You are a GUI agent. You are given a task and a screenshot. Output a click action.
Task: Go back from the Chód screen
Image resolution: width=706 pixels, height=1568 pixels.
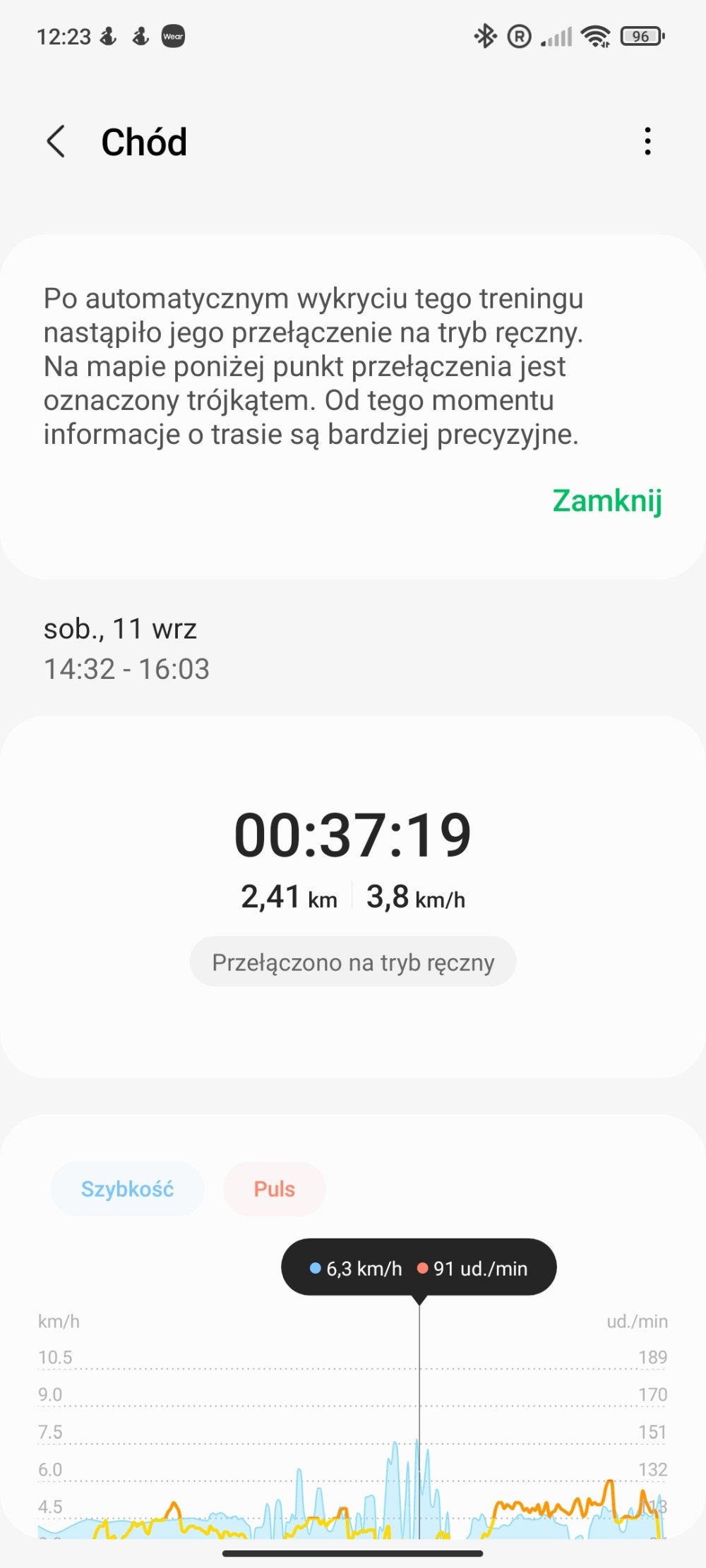pos(56,141)
